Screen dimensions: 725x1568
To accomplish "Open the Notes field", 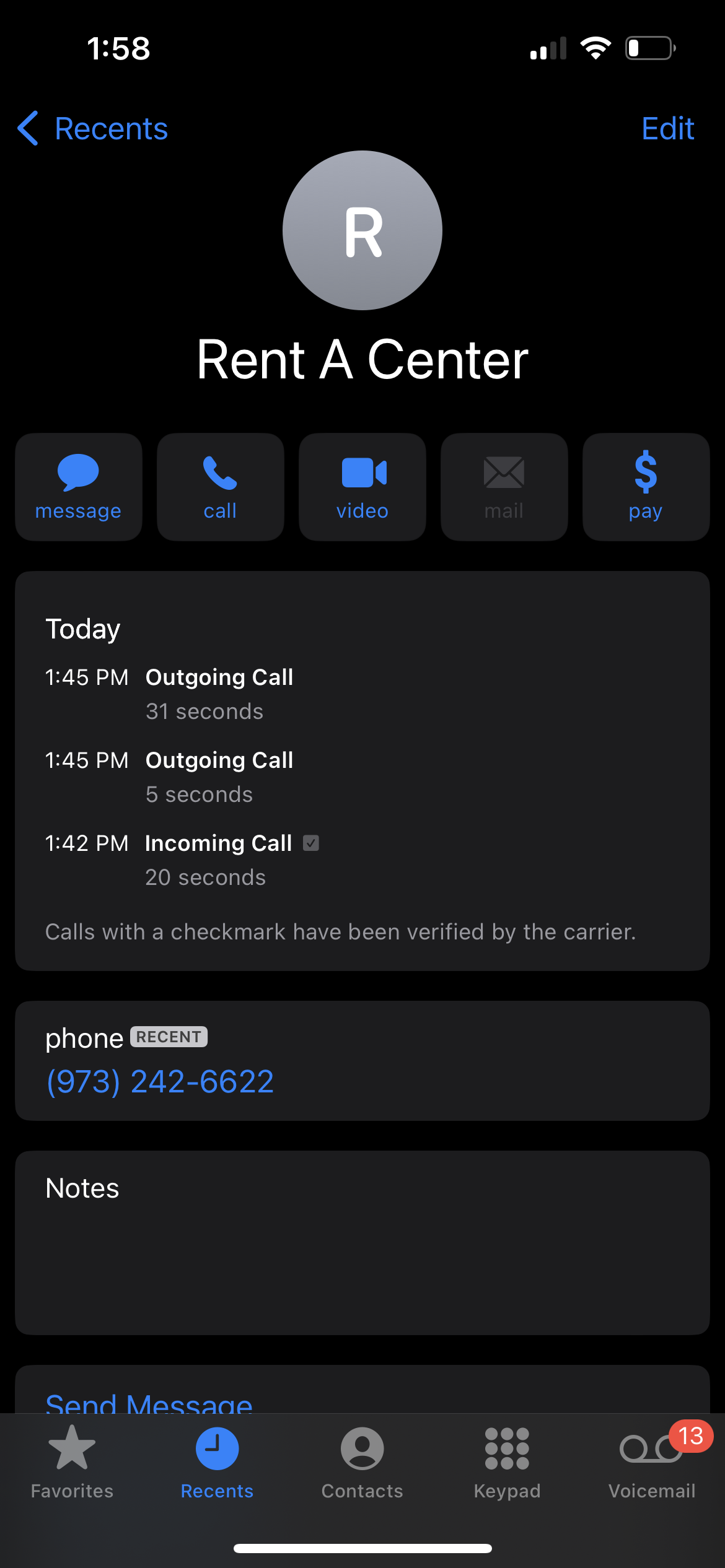I will 362,1242.
